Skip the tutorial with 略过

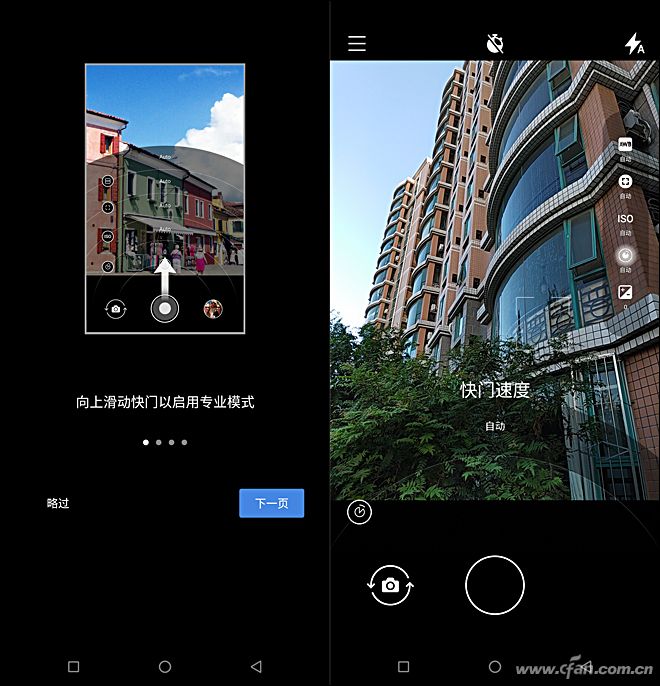[x=59, y=504]
